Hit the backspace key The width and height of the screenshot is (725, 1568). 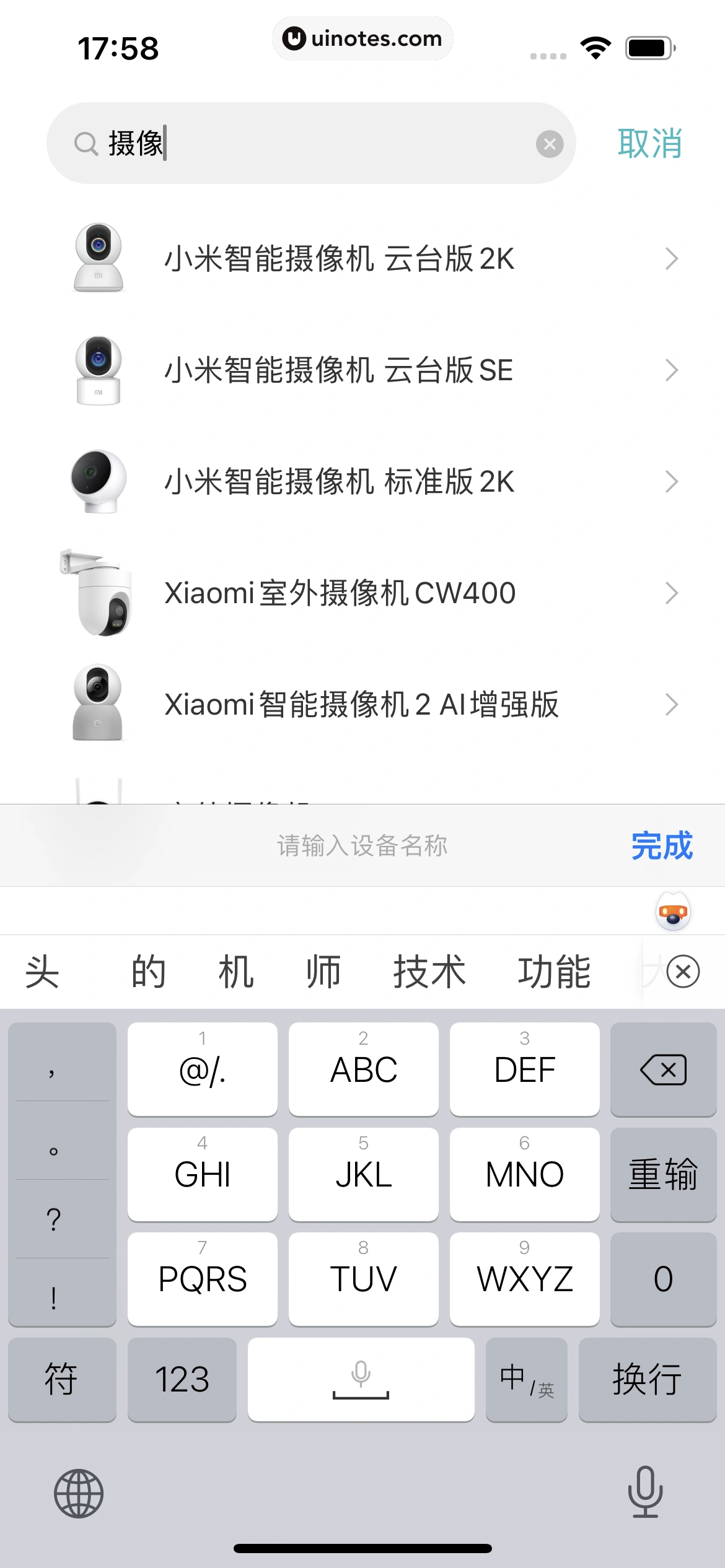coord(663,1069)
